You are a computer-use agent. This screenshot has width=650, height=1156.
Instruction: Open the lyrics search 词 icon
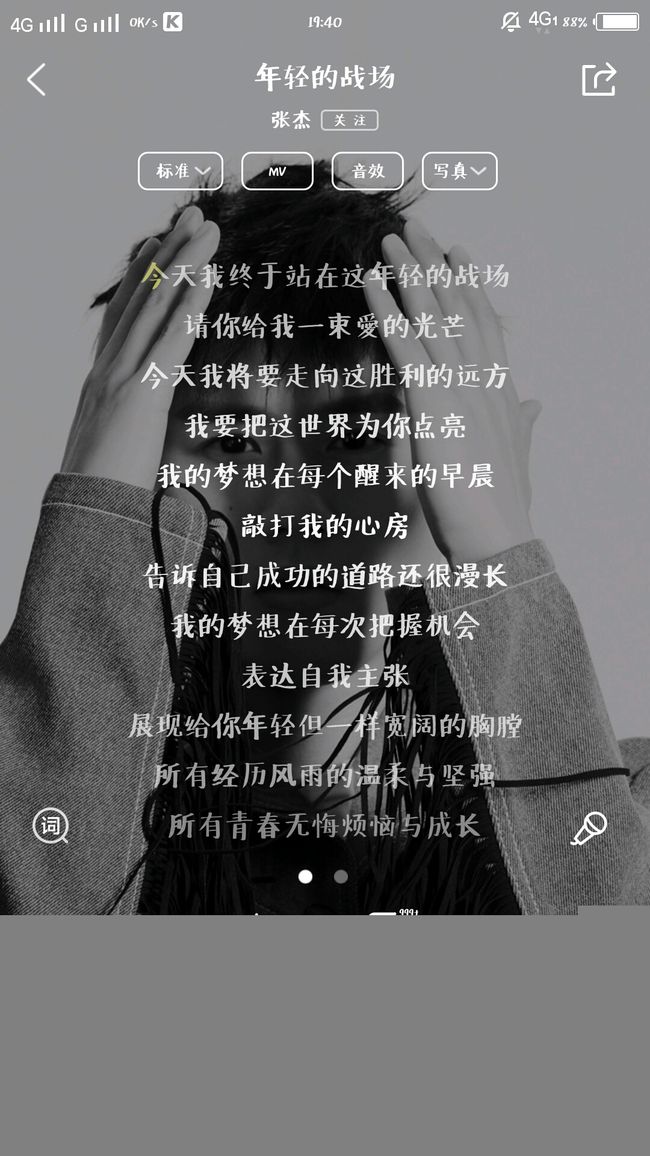[51, 826]
